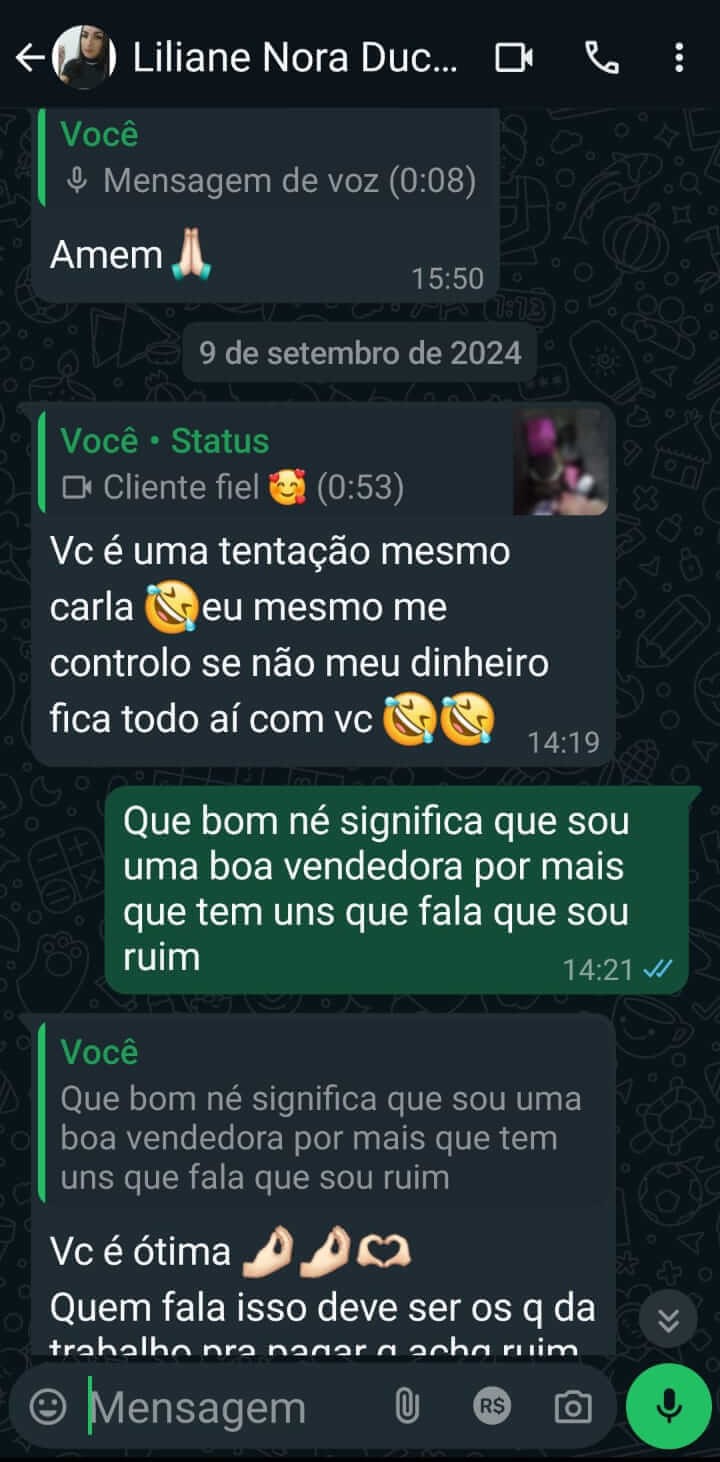Start a video call with Liliane
Screen dimensions: 720x1462
tap(515, 57)
